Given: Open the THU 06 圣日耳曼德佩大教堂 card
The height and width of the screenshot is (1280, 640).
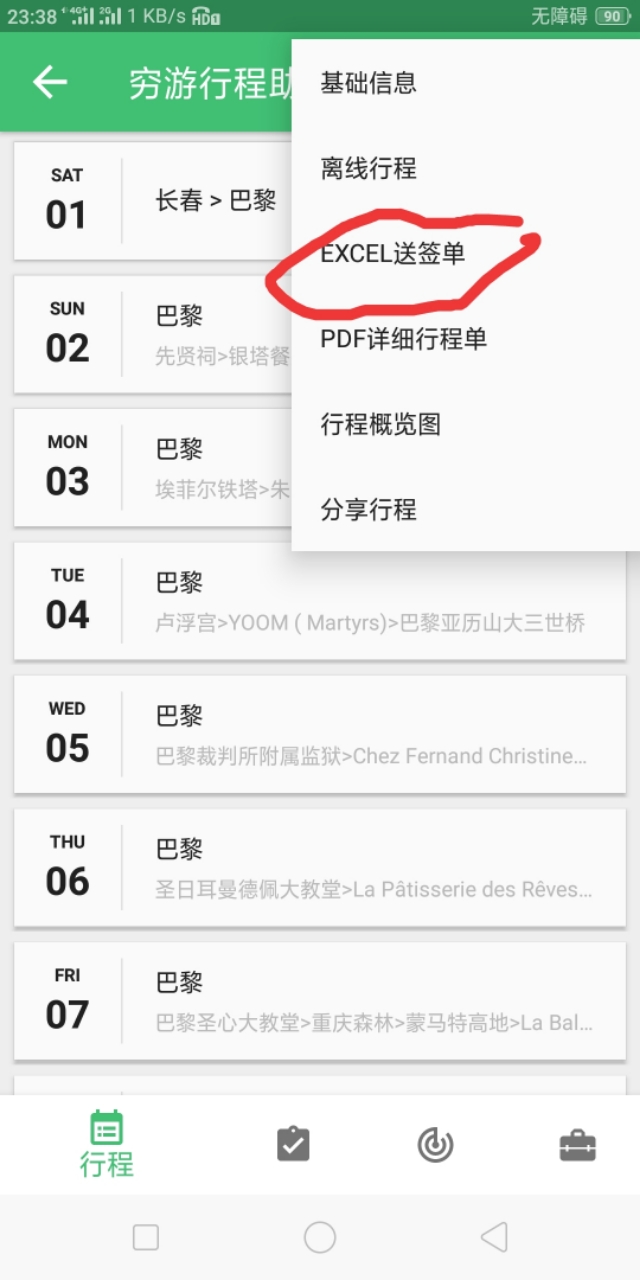Looking at the screenshot, I should tap(320, 867).
